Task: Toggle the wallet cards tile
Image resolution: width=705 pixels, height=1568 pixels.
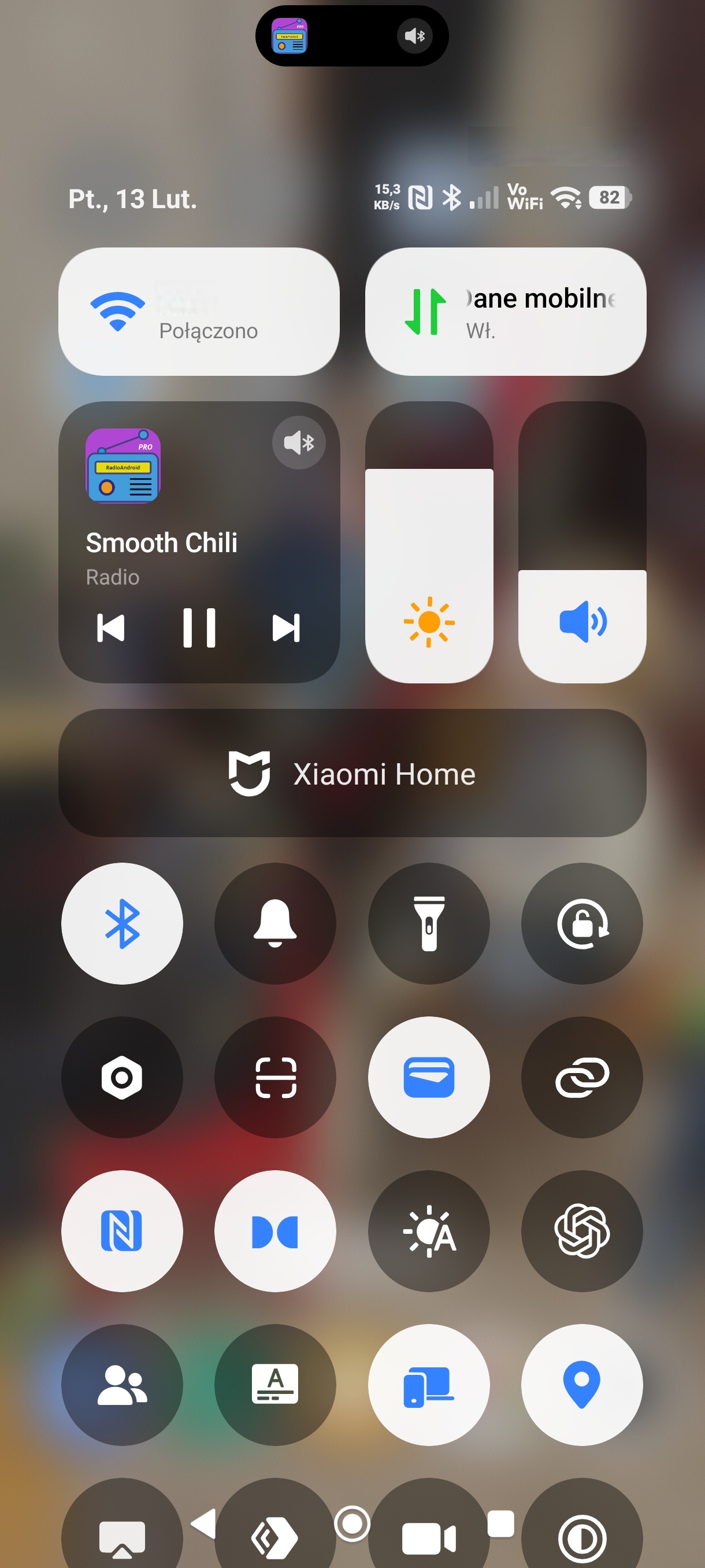Action: [429, 1077]
